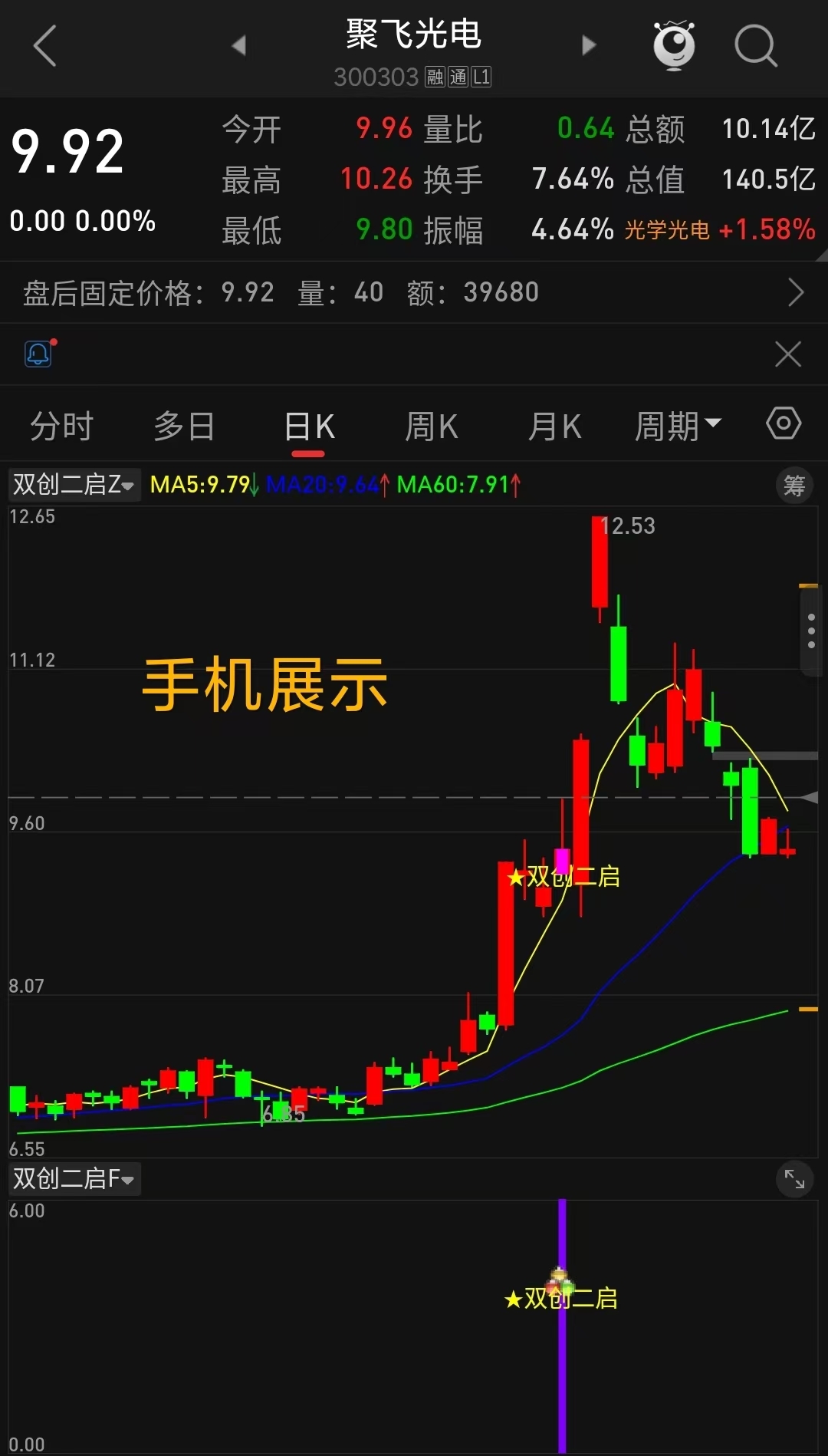Open after-hours fixed price details
Viewport: 828px width, 1456px height.
click(795, 292)
